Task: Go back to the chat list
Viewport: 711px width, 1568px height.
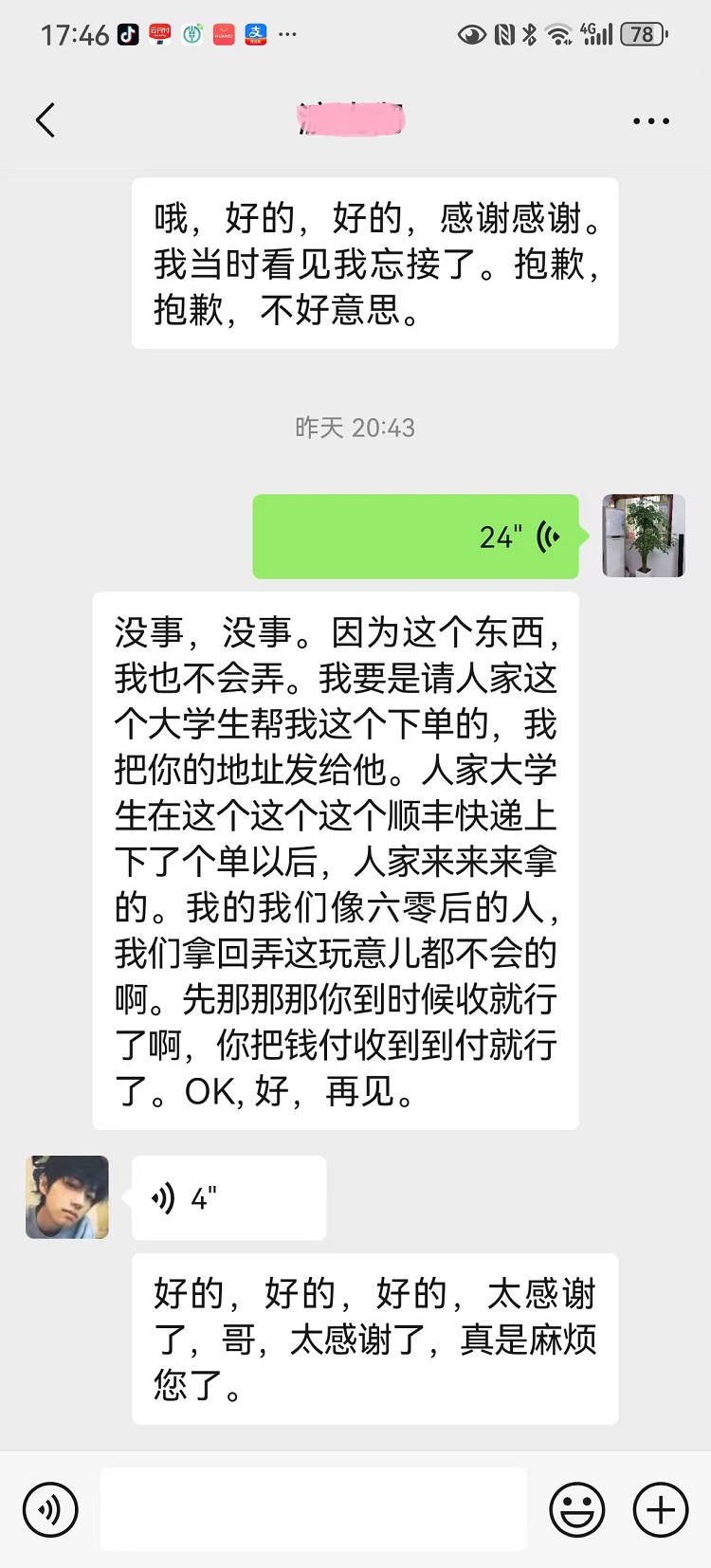Action: [46, 120]
